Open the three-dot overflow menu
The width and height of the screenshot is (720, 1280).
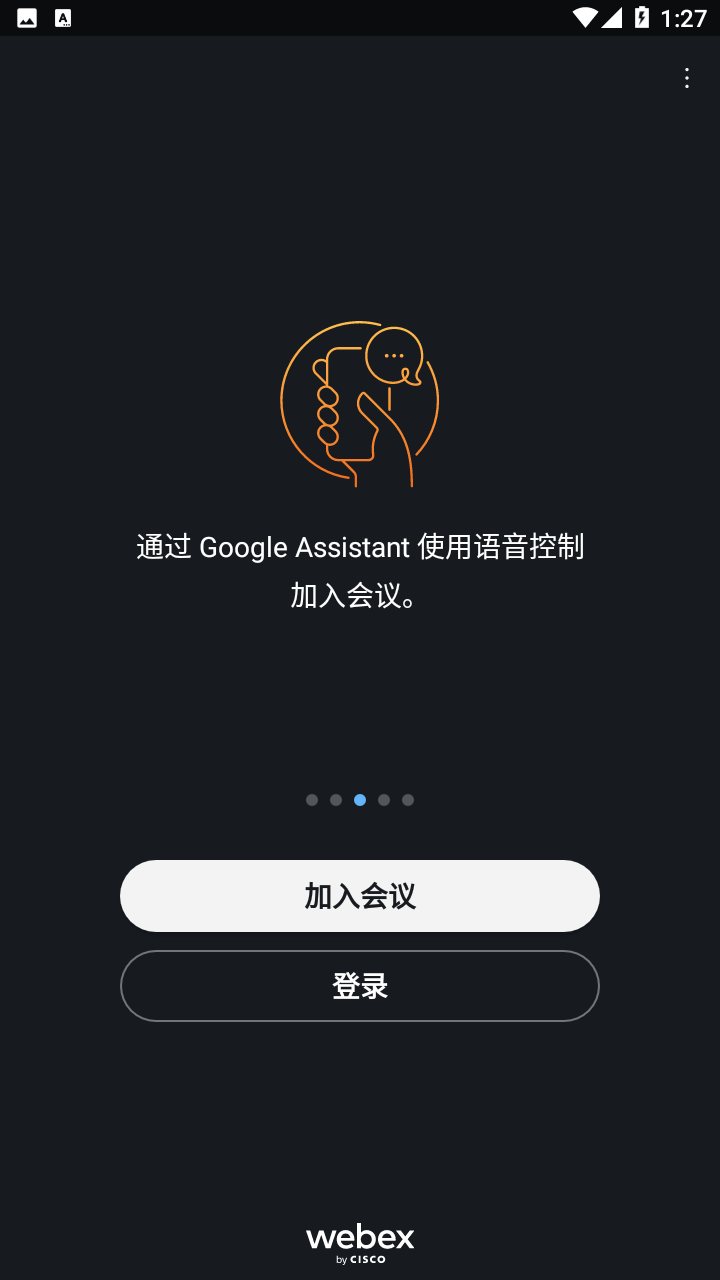[x=686, y=78]
